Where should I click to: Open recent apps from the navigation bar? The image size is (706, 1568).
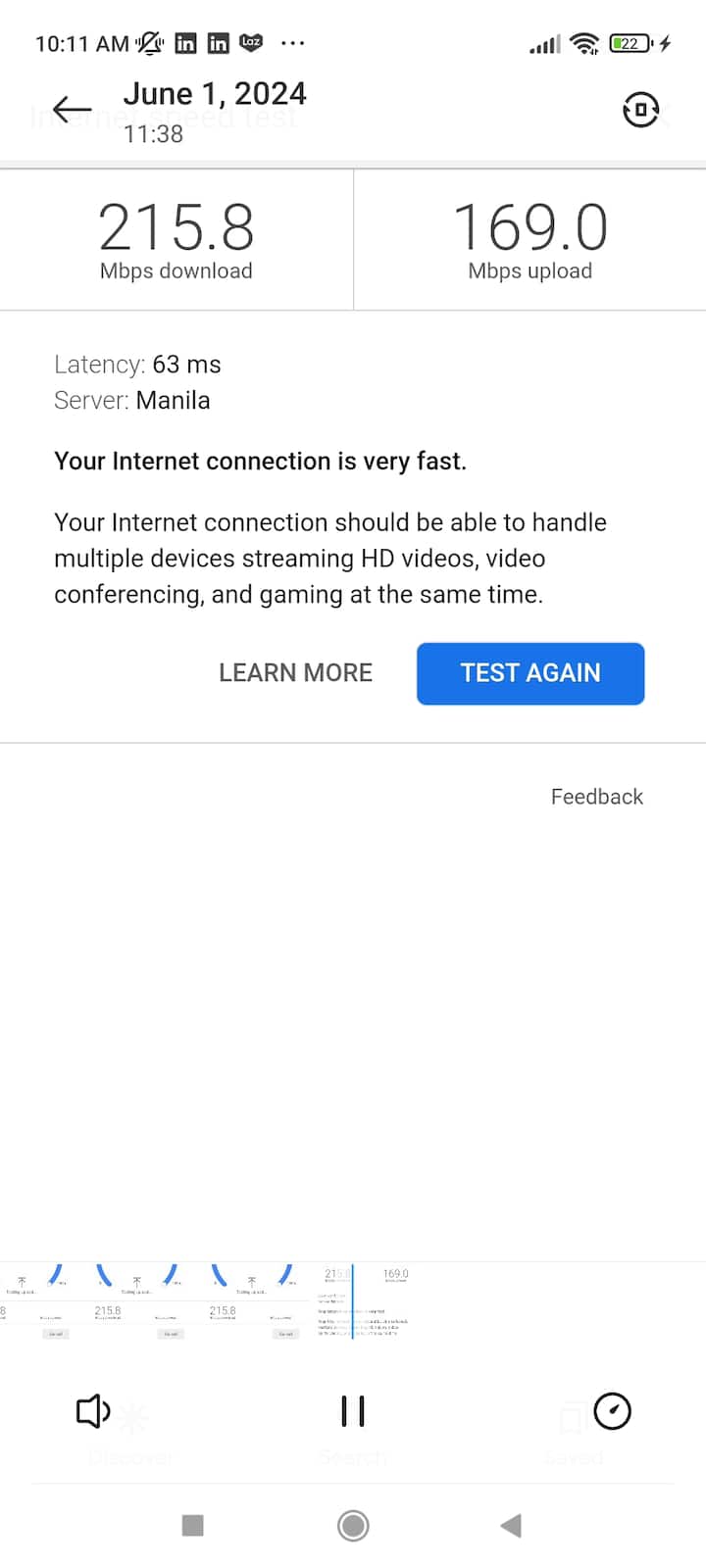click(x=193, y=1525)
